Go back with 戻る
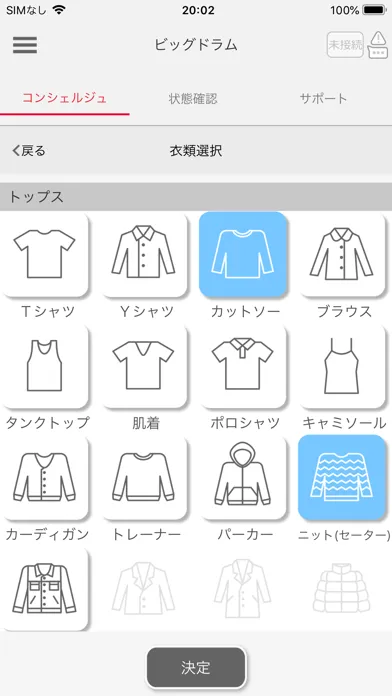The image size is (392, 696). [x=29, y=151]
